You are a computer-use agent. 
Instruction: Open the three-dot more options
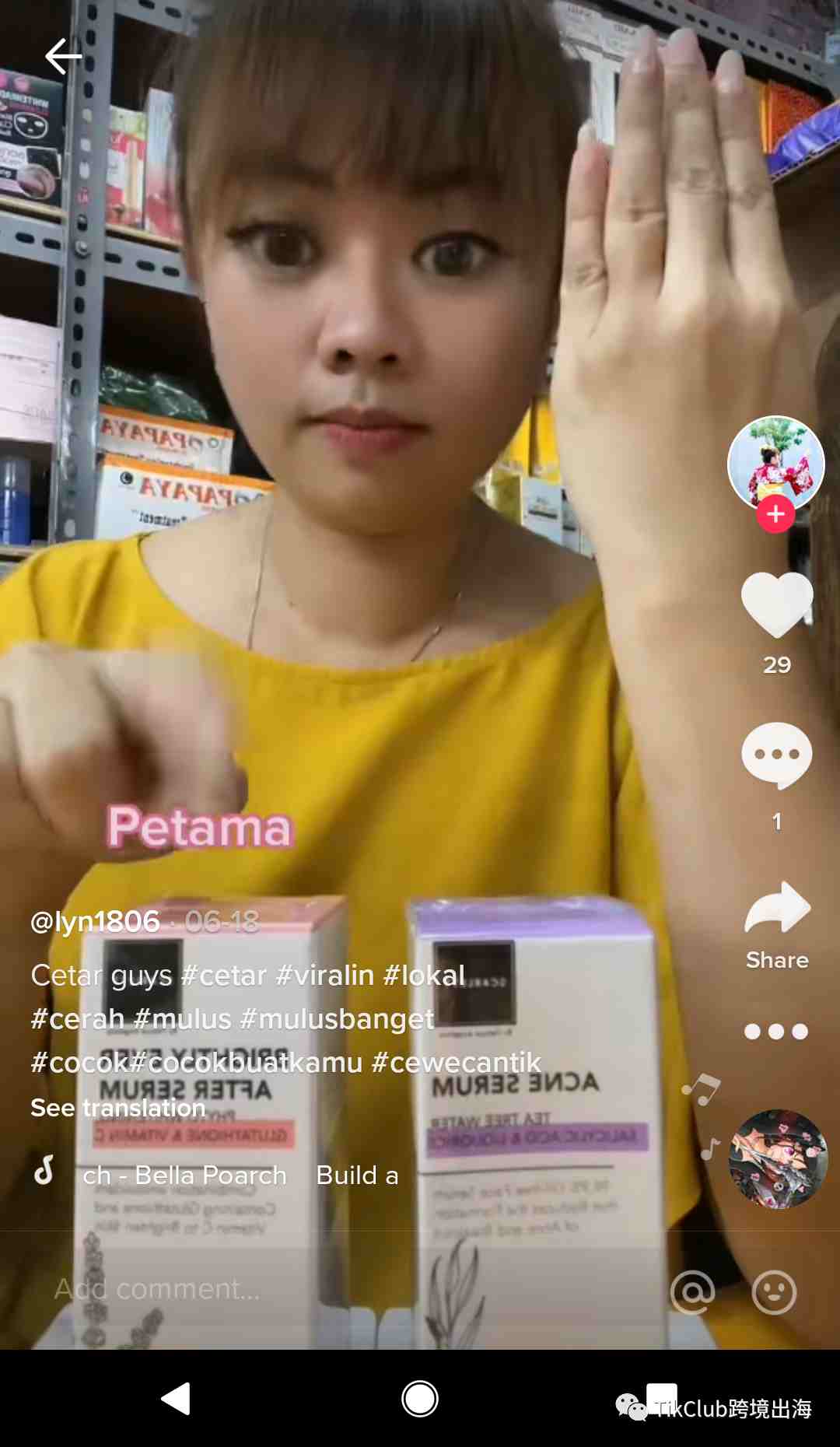tap(776, 1032)
